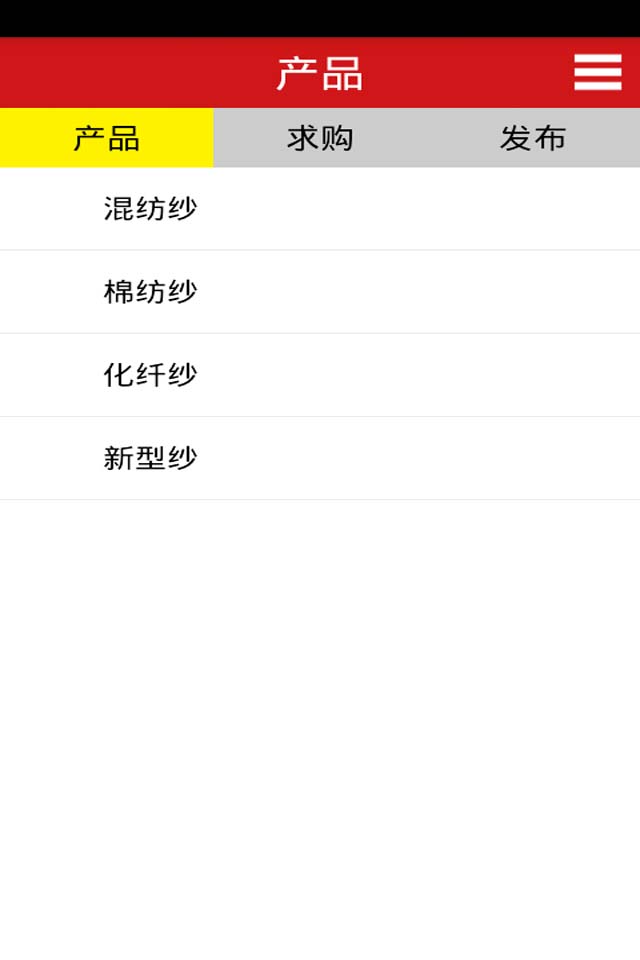Open the 棉纺纱 category
This screenshot has width=640, height=960.
(150, 292)
